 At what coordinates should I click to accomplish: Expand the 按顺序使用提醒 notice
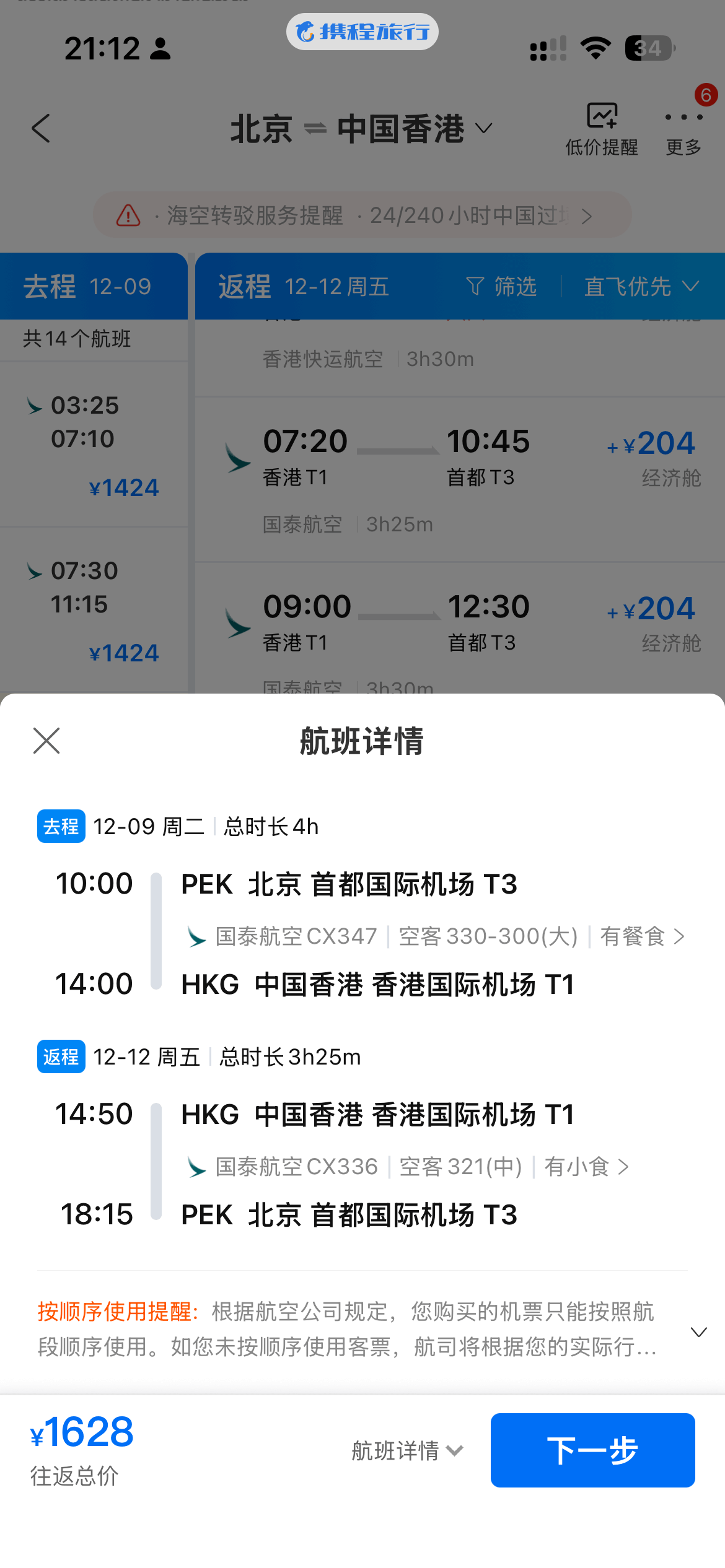coord(698,1331)
